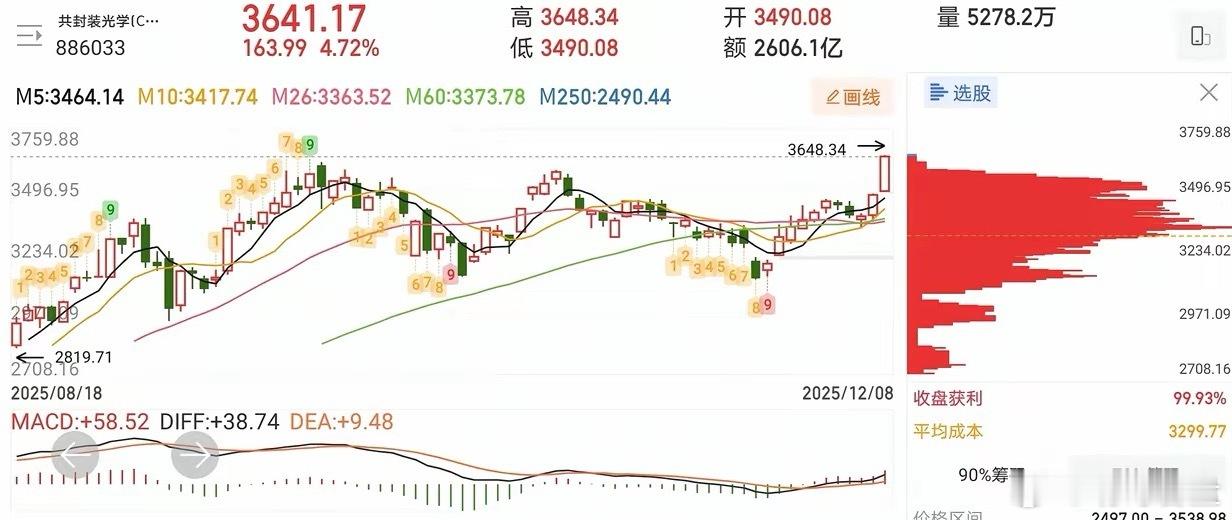1232x520 pixels.
Task: Open the 画线 drawing tool
Action: pos(853,97)
